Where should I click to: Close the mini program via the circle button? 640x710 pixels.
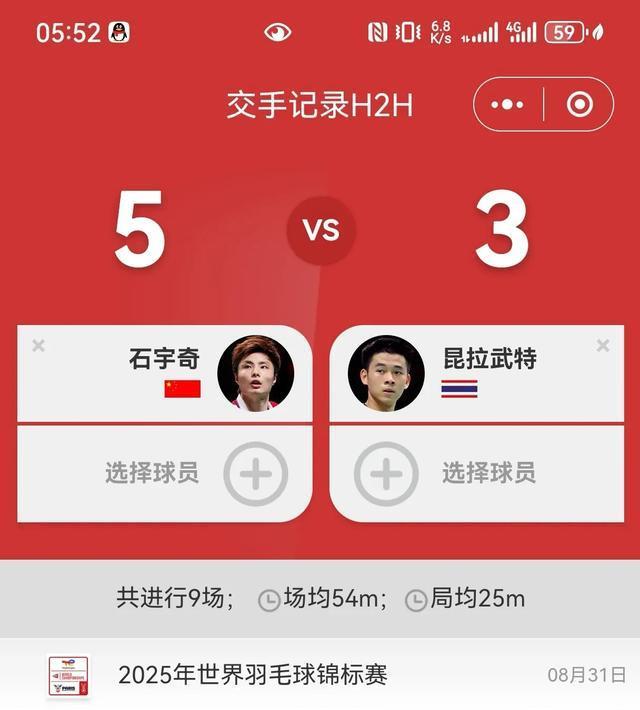[x=579, y=104]
